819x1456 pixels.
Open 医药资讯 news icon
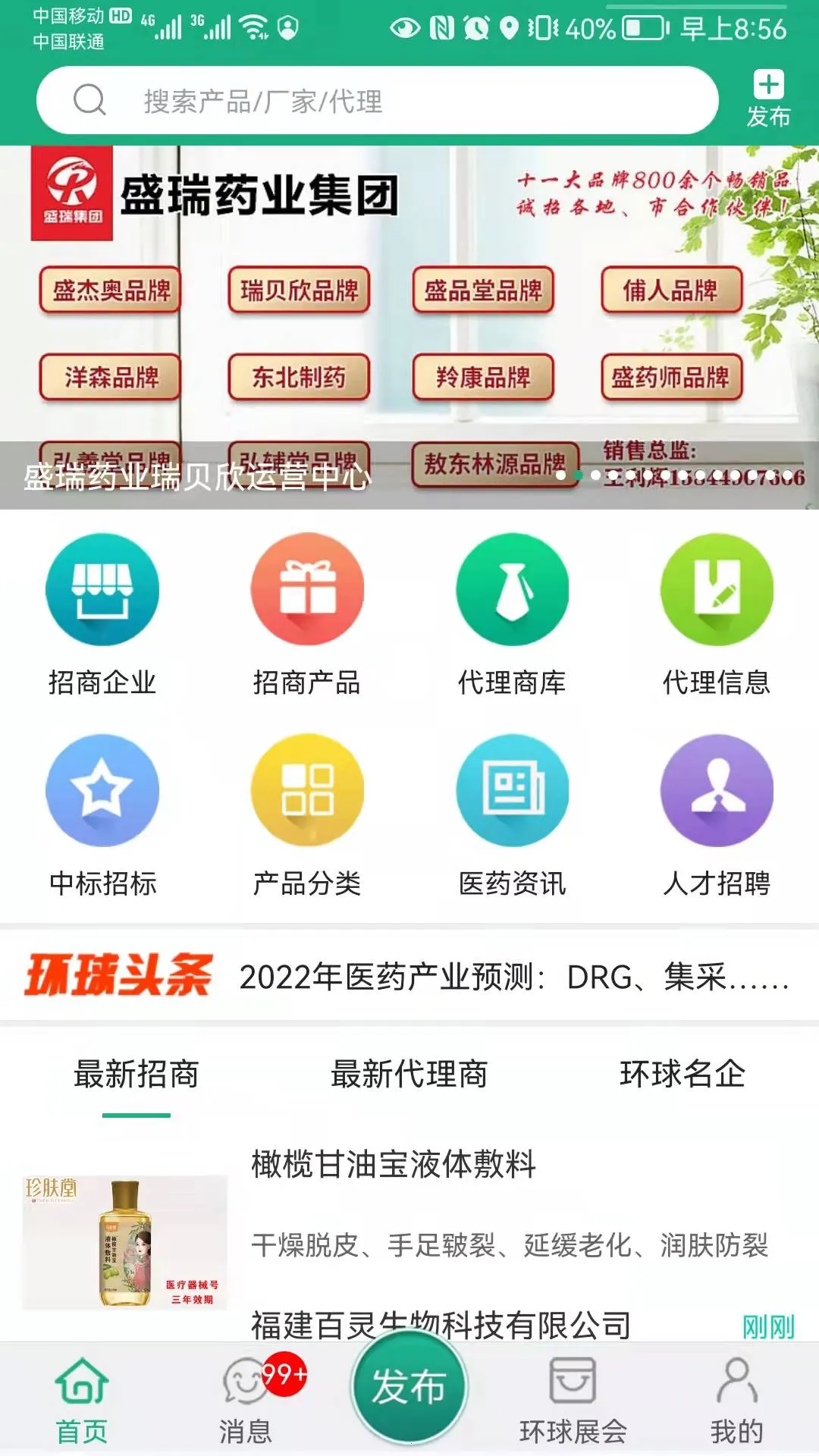pyautogui.click(x=512, y=789)
